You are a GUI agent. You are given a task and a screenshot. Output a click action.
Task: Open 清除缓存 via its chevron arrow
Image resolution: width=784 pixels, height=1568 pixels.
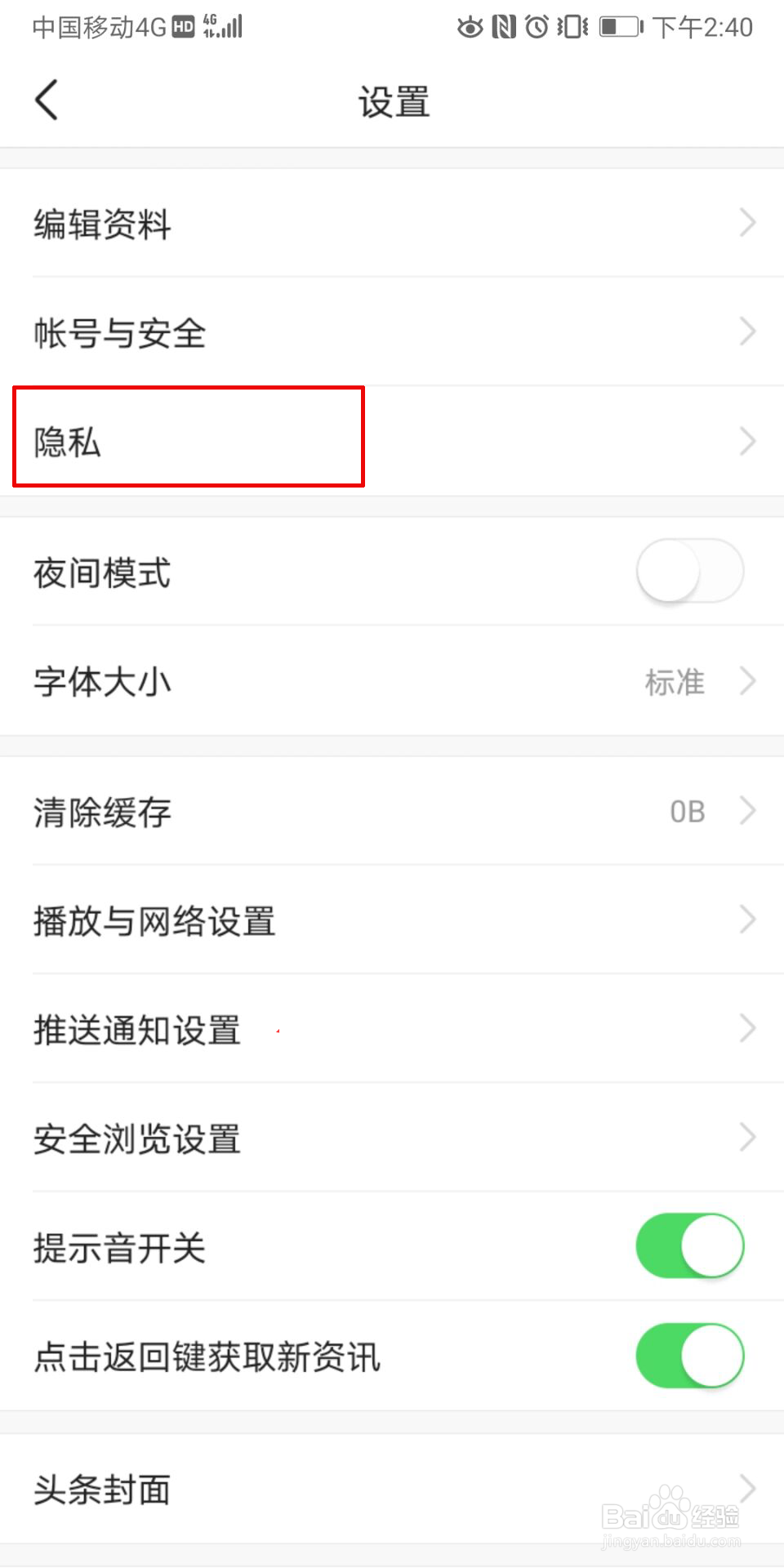(x=746, y=810)
